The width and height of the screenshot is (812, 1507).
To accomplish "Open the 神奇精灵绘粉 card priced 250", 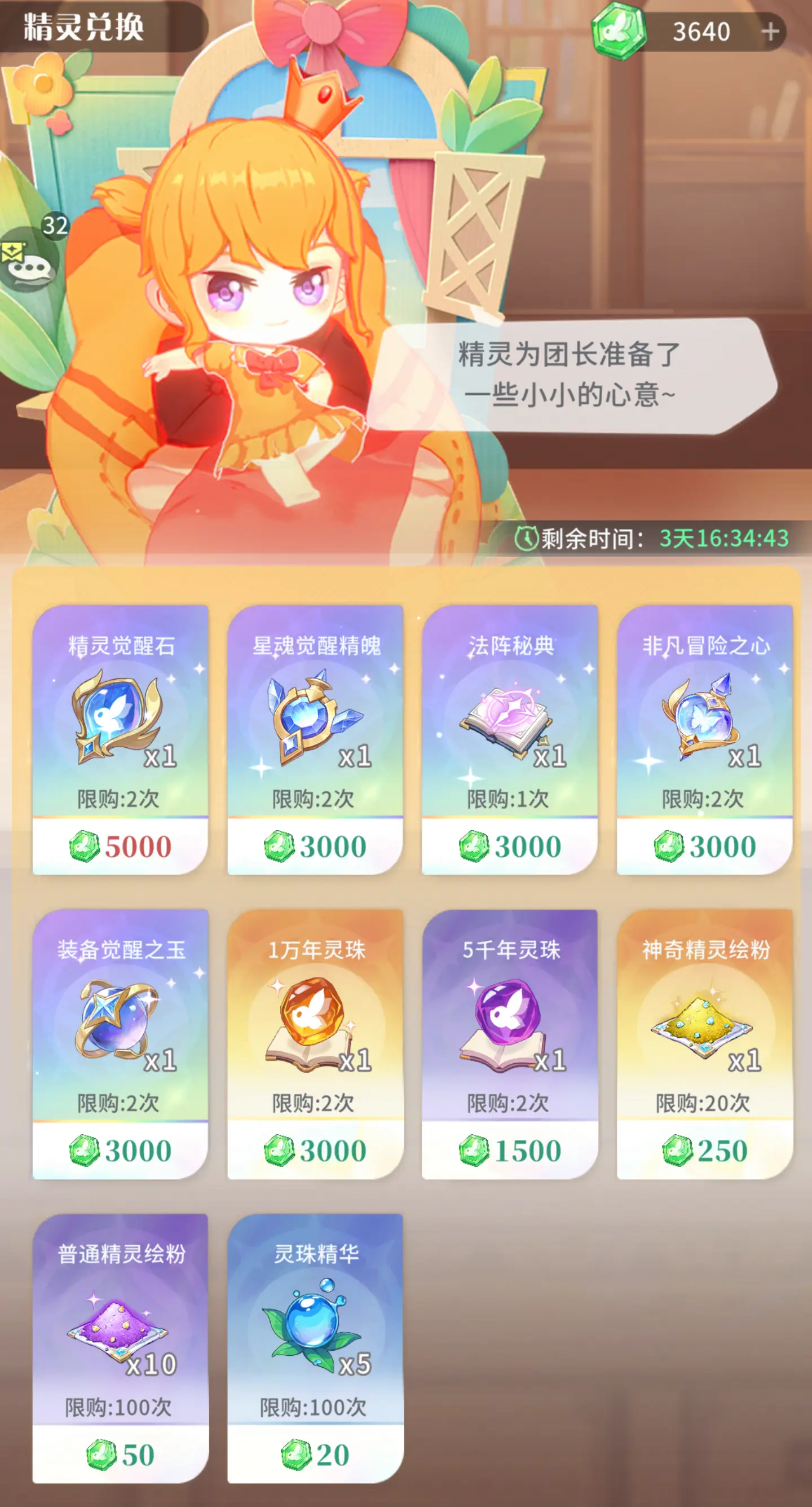I will click(x=704, y=1043).
